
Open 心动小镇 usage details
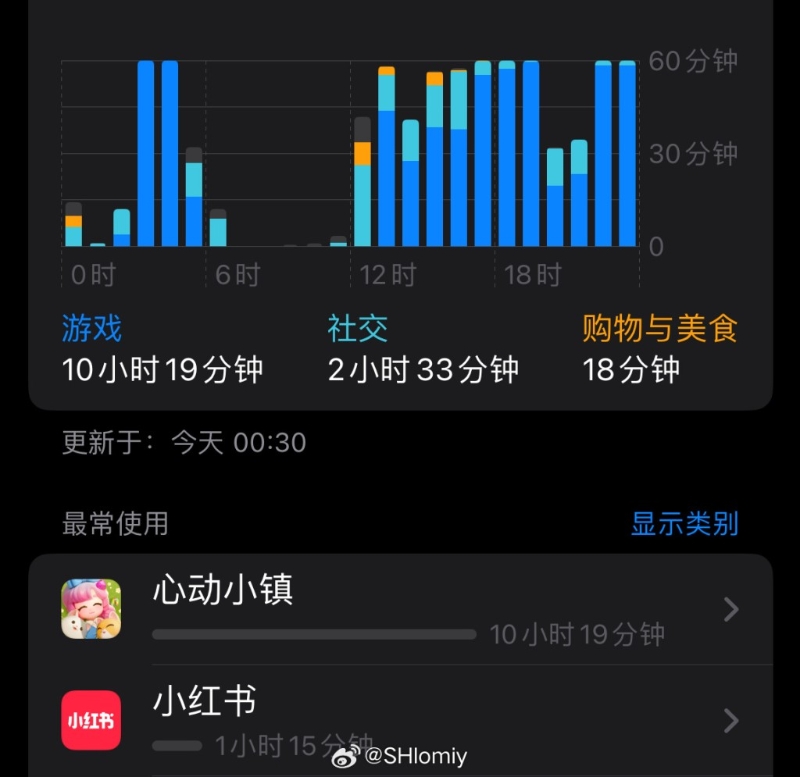400,609
